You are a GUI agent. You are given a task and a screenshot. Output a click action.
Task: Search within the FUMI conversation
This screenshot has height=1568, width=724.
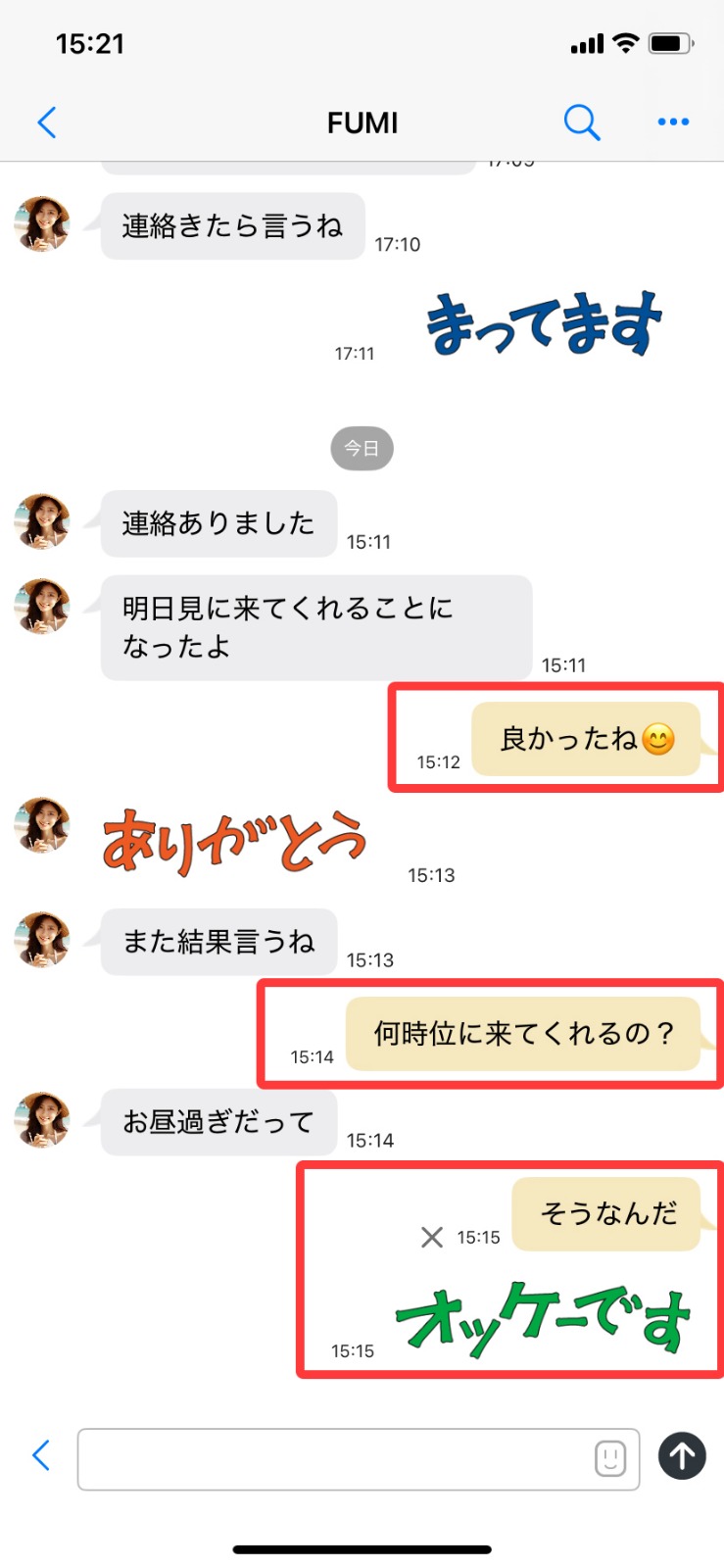582,122
